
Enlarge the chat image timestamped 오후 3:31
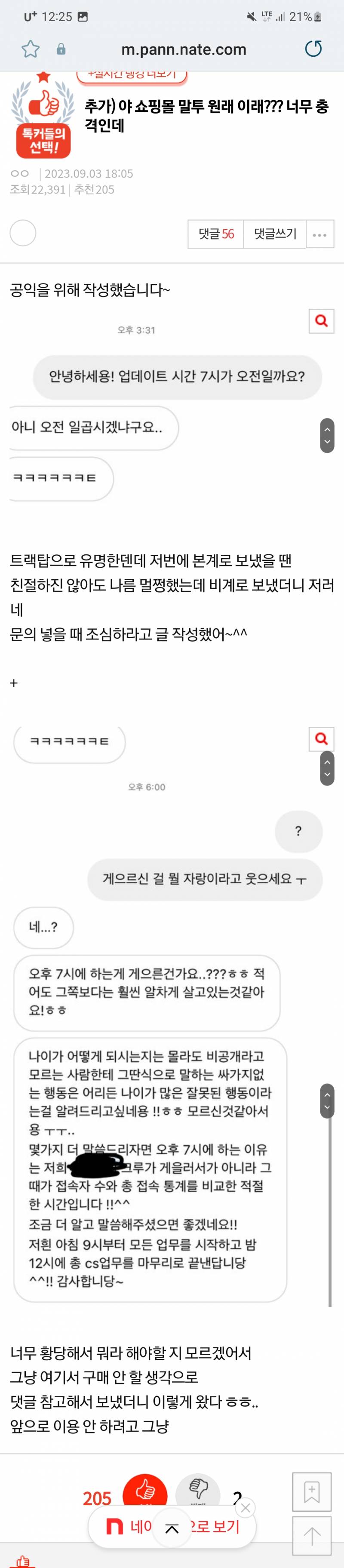pyautogui.click(x=321, y=320)
